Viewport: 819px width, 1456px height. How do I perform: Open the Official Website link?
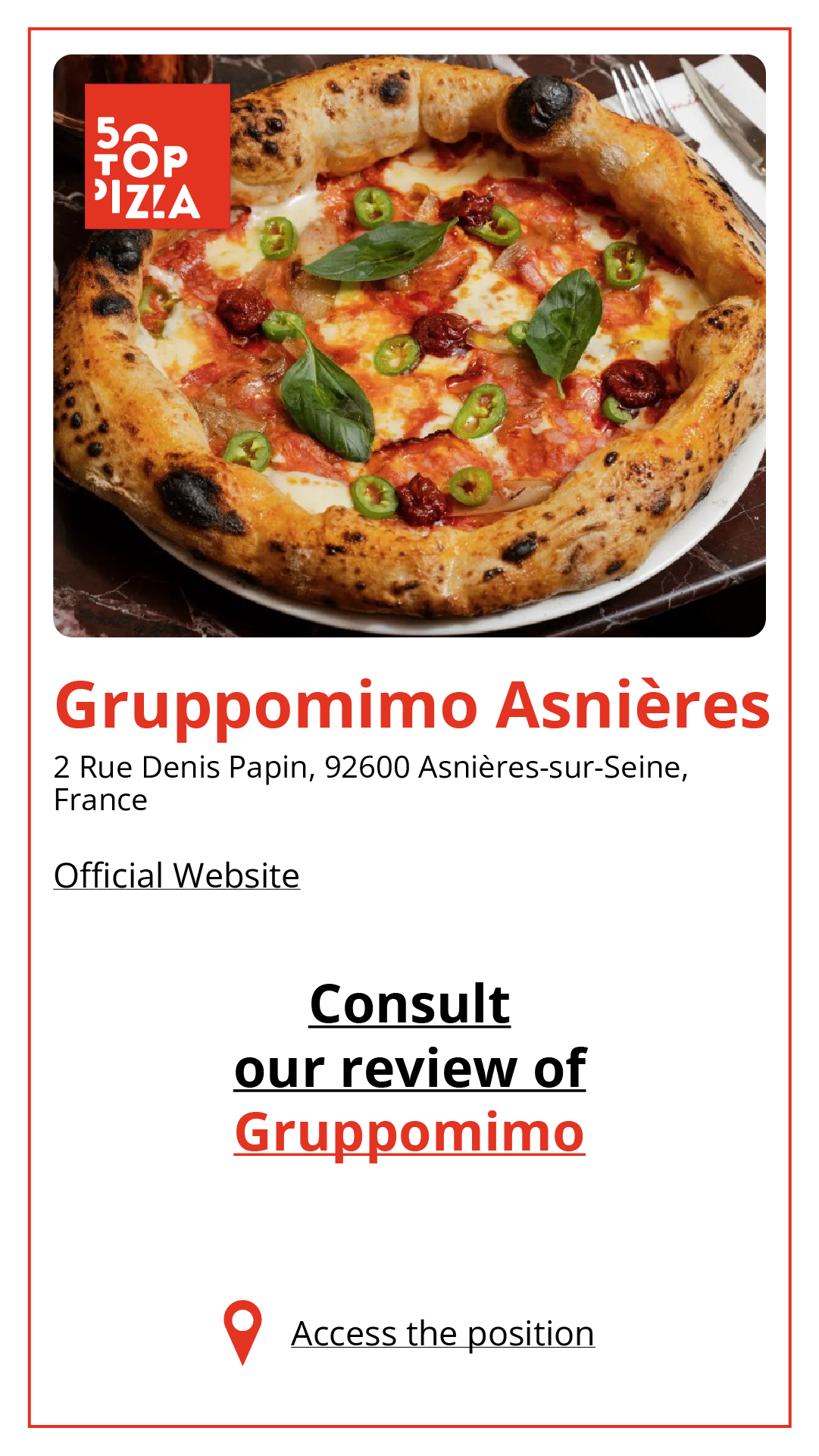[x=177, y=875]
